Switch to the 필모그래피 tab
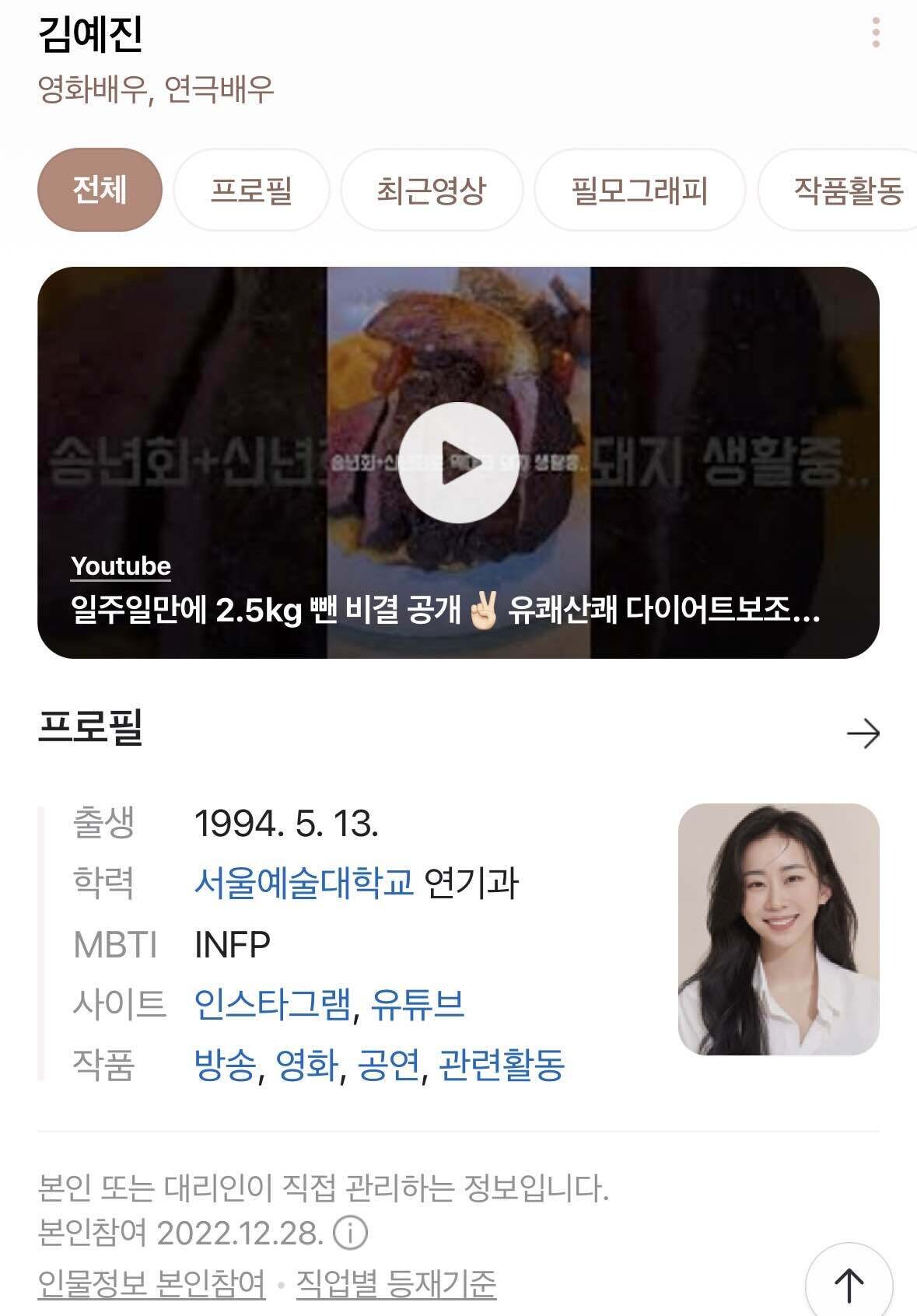917x1316 pixels. coord(638,190)
